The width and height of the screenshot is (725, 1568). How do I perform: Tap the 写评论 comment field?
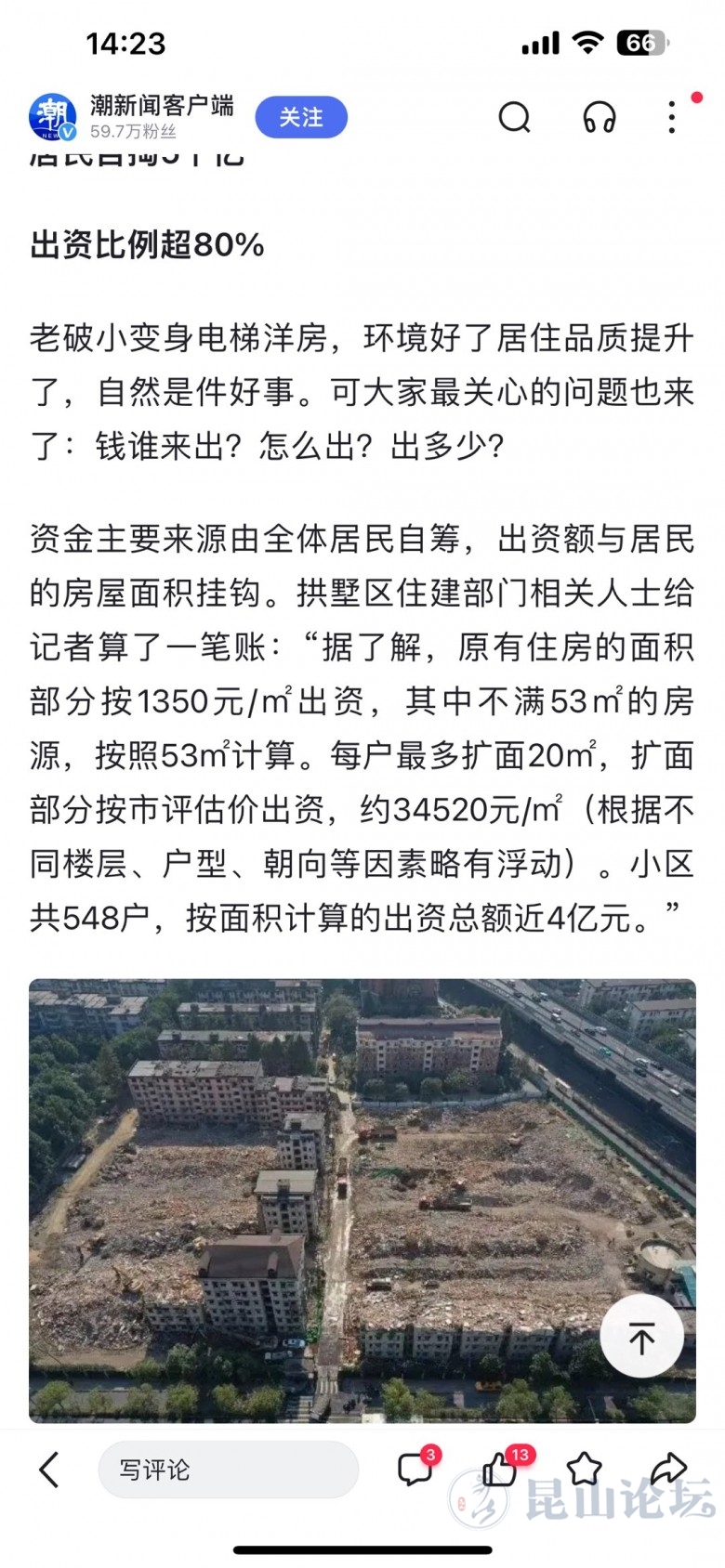[228, 1470]
